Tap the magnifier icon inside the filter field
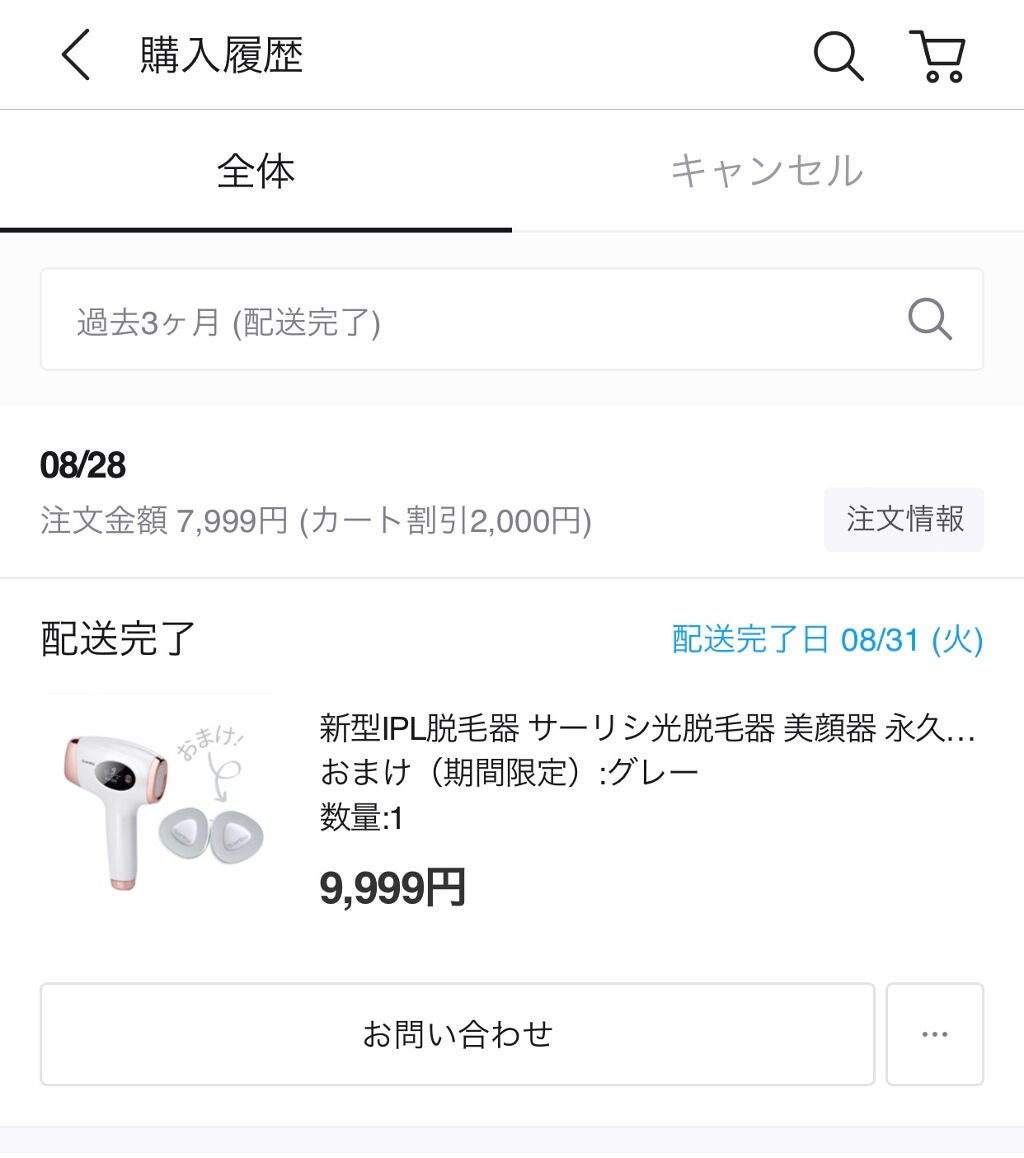Screen dimensions: 1024x1158 (929, 319)
